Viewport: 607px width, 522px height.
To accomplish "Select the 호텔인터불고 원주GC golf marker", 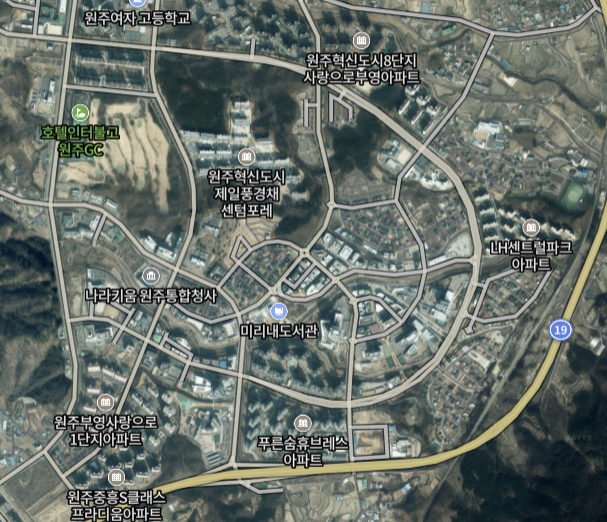I will point(80,112).
